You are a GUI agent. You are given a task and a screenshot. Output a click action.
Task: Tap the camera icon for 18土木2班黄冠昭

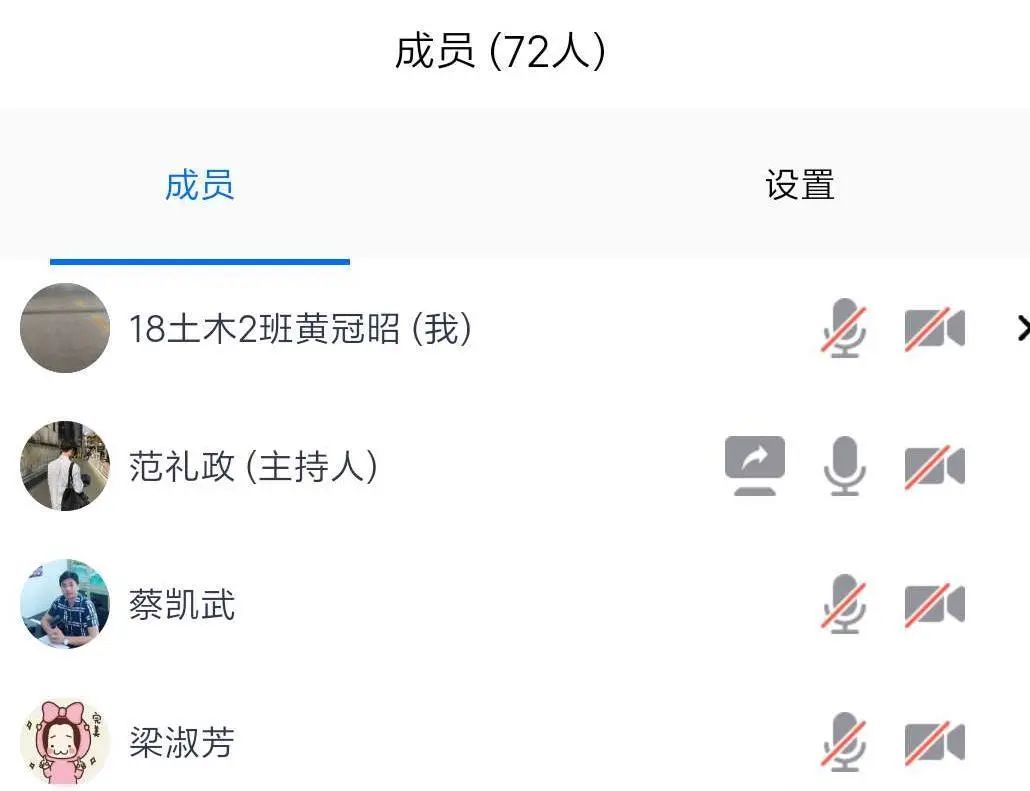coord(934,329)
